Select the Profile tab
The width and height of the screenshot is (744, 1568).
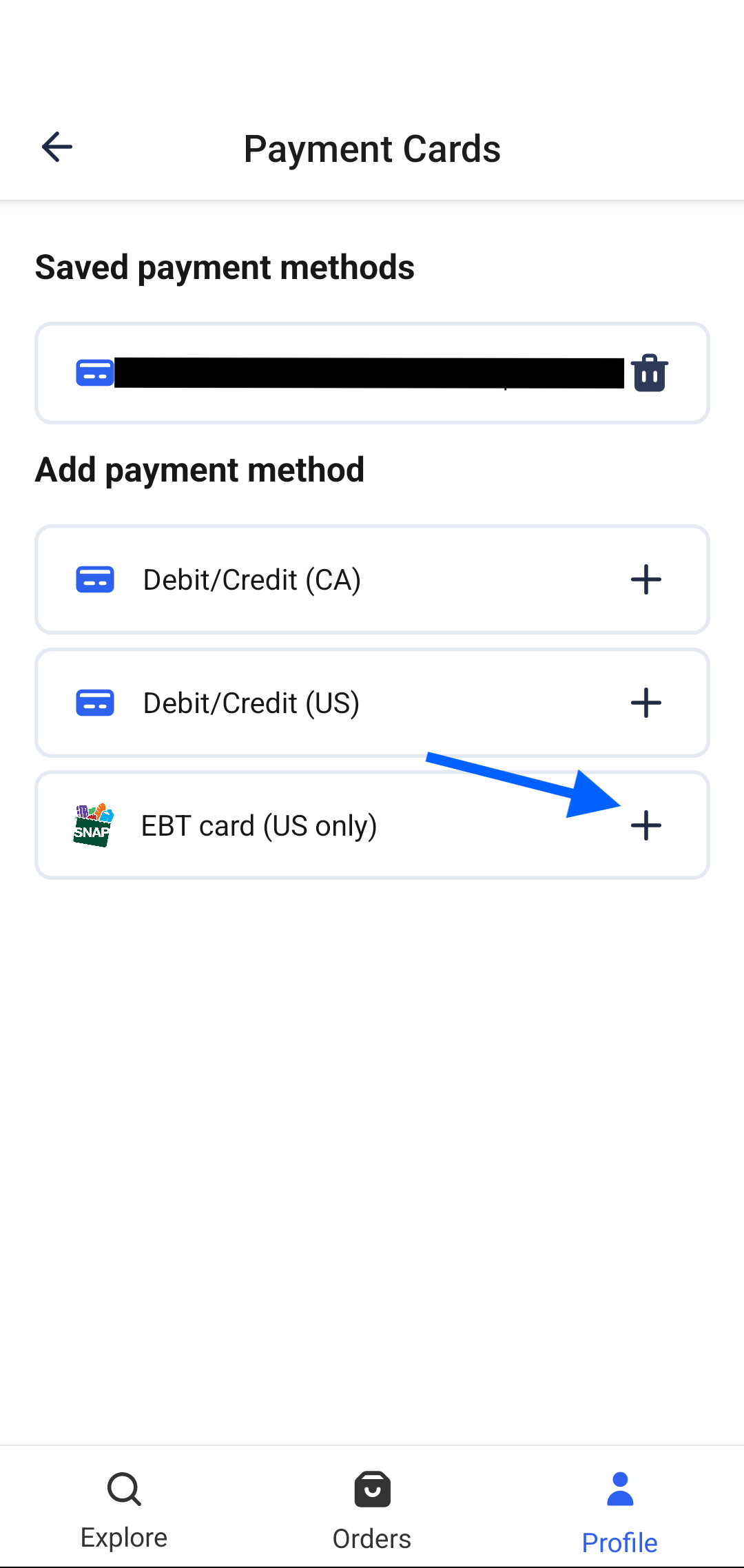(x=619, y=1509)
